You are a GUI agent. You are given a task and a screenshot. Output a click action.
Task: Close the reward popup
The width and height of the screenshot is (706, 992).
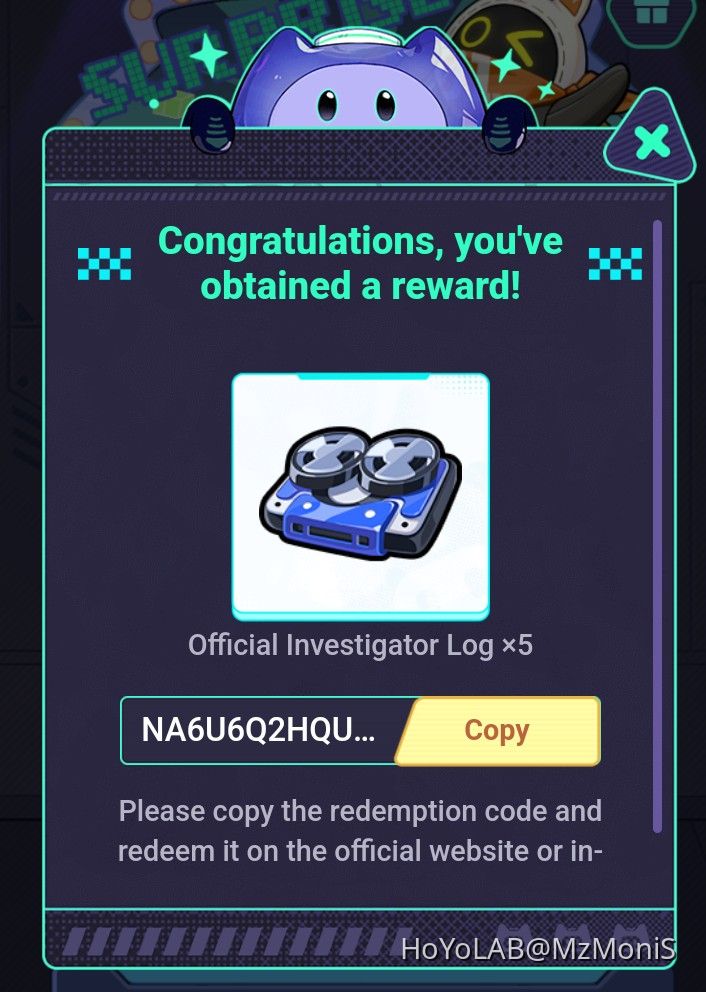click(x=651, y=143)
